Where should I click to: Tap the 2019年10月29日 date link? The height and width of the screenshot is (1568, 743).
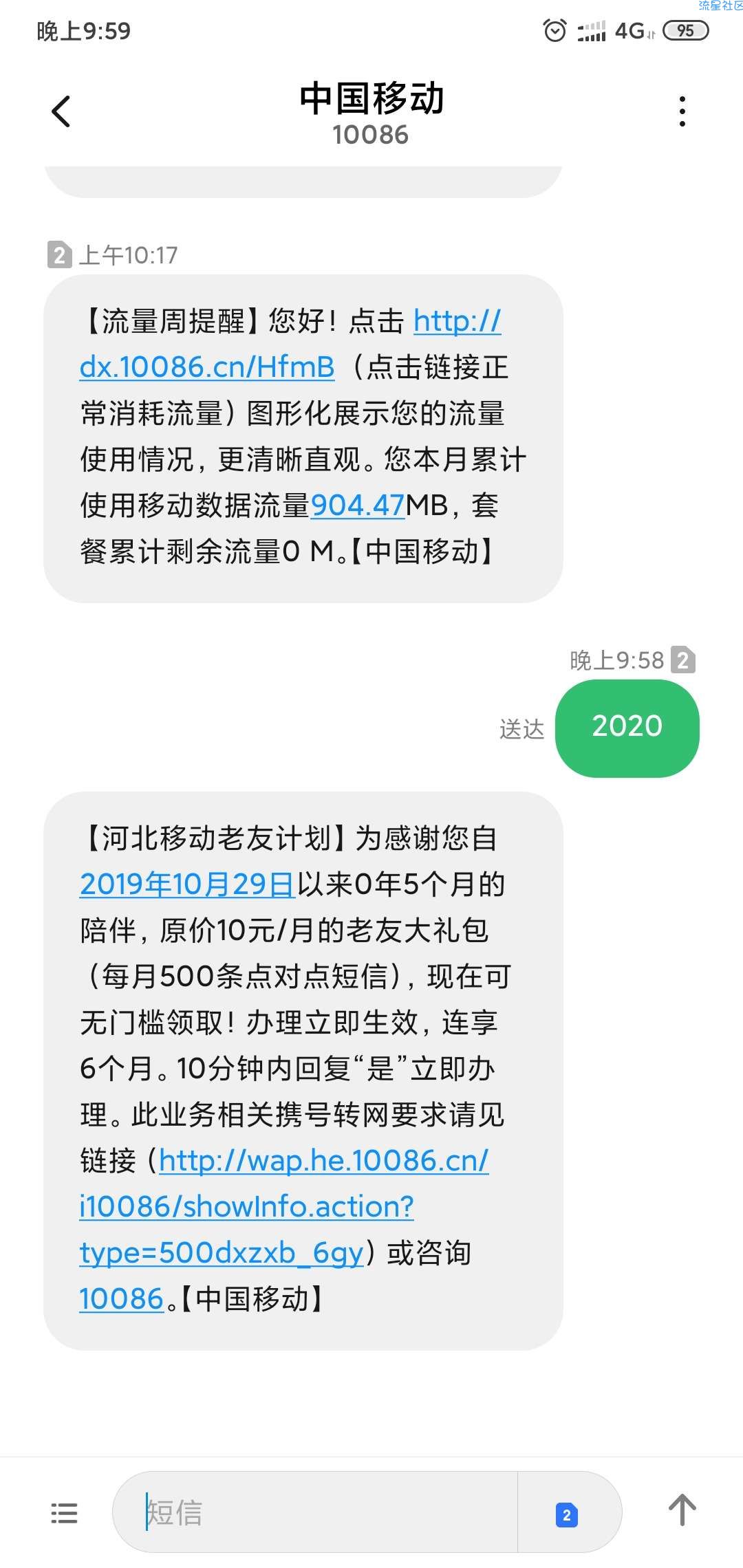(x=187, y=884)
